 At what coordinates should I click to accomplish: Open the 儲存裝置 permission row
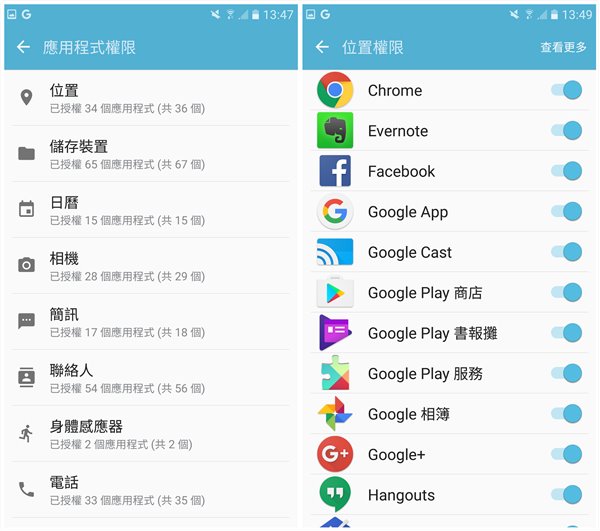[x=150, y=153]
